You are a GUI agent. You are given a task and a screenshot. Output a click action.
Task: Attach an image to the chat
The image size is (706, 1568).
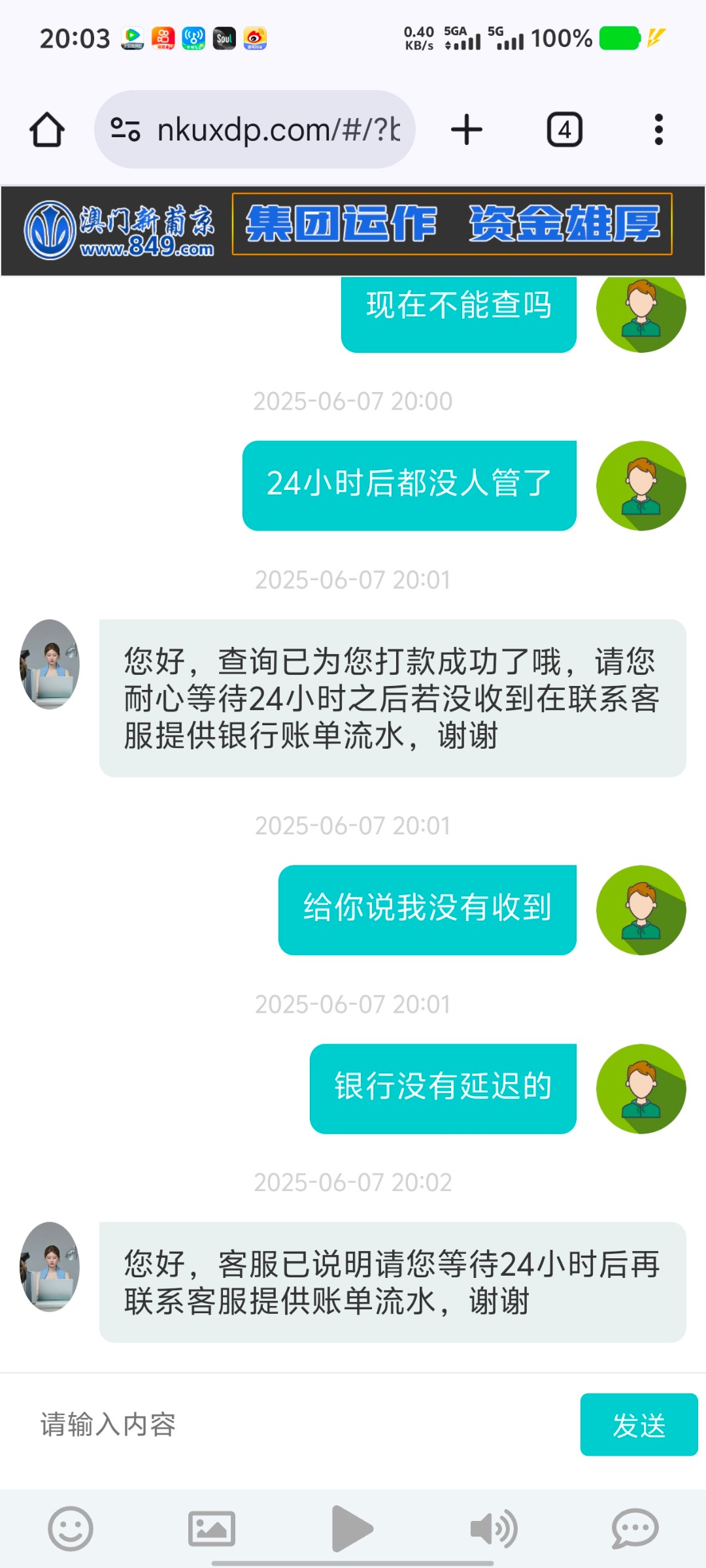point(211,1529)
